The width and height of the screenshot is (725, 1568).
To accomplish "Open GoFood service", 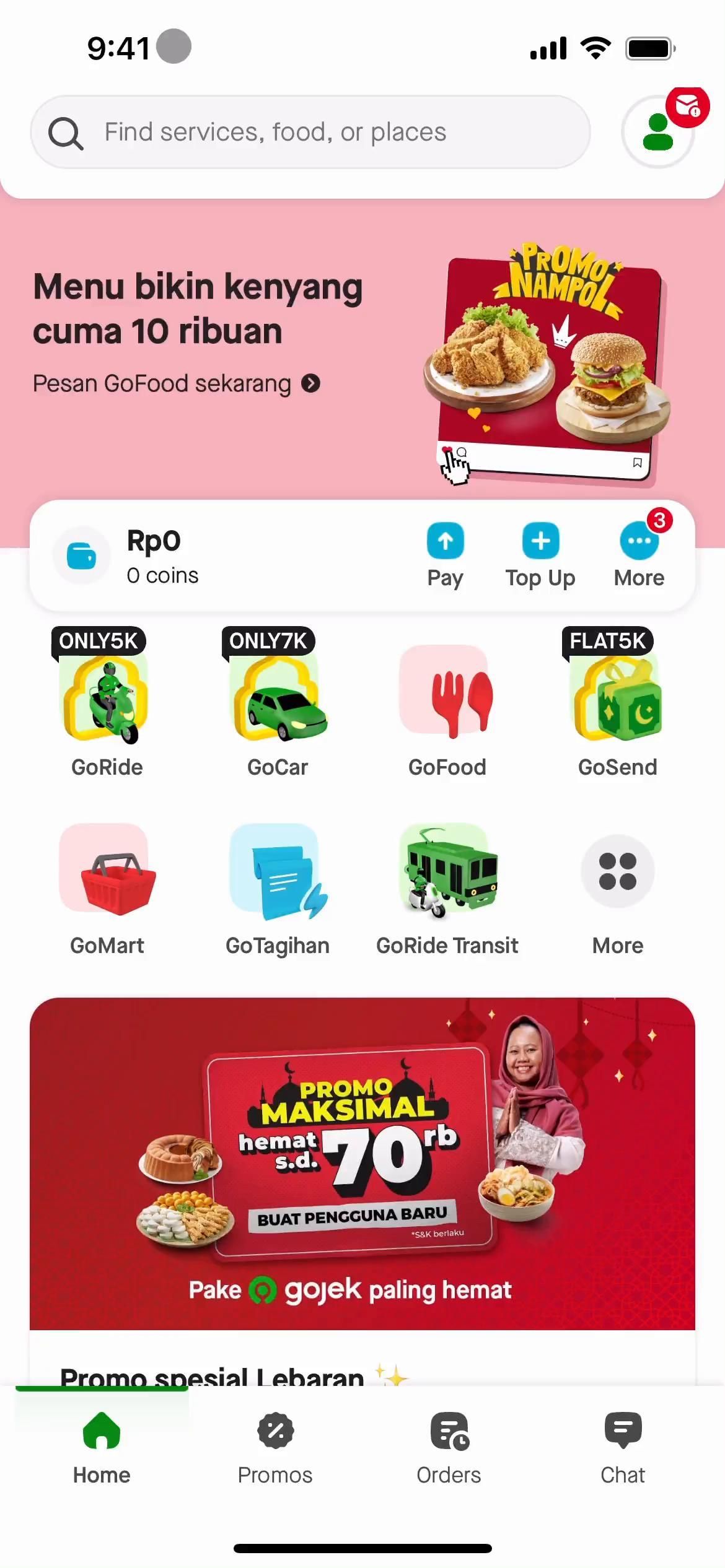I will tap(447, 712).
